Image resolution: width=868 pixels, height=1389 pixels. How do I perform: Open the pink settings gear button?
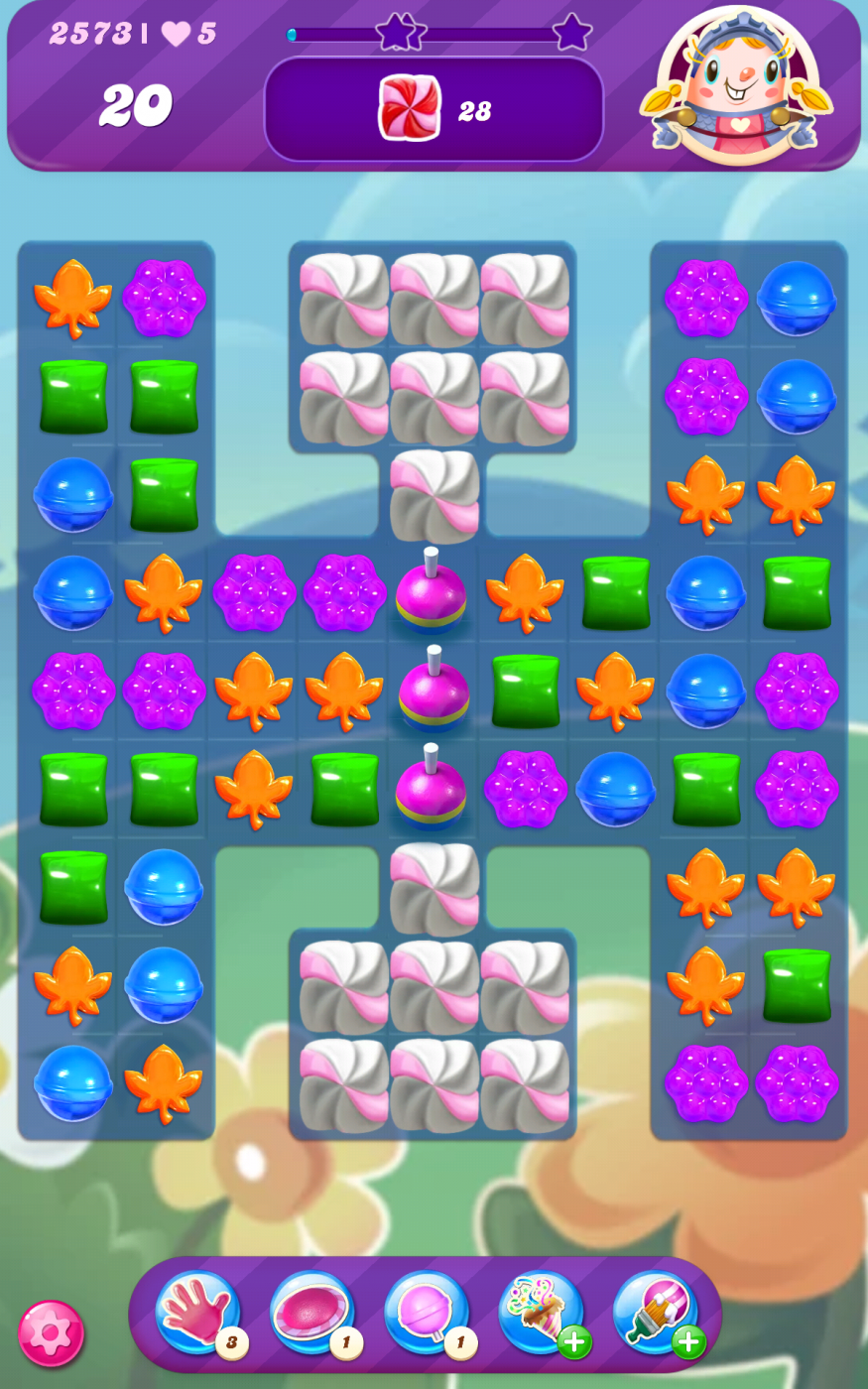[x=51, y=1332]
